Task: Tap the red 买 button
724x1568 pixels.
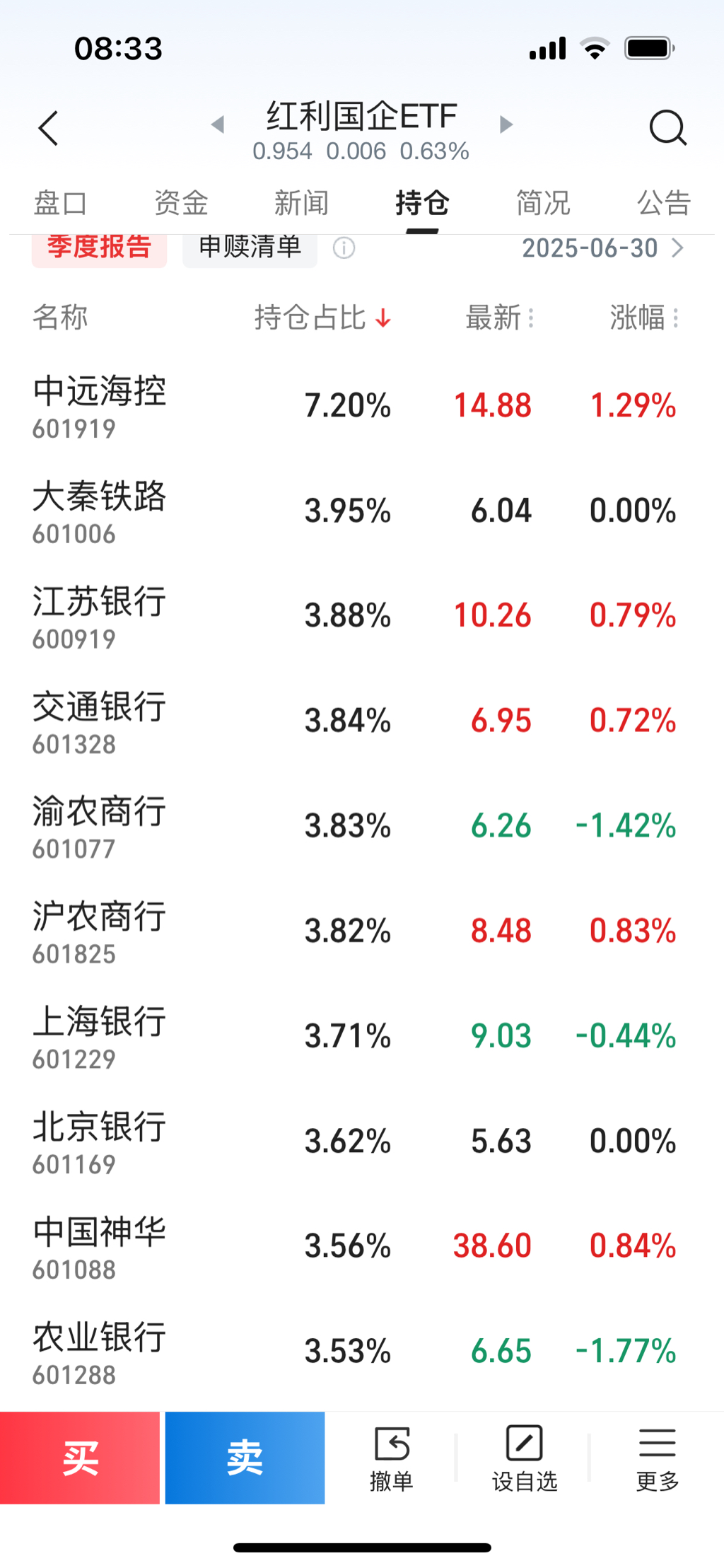Action: [80, 1458]
